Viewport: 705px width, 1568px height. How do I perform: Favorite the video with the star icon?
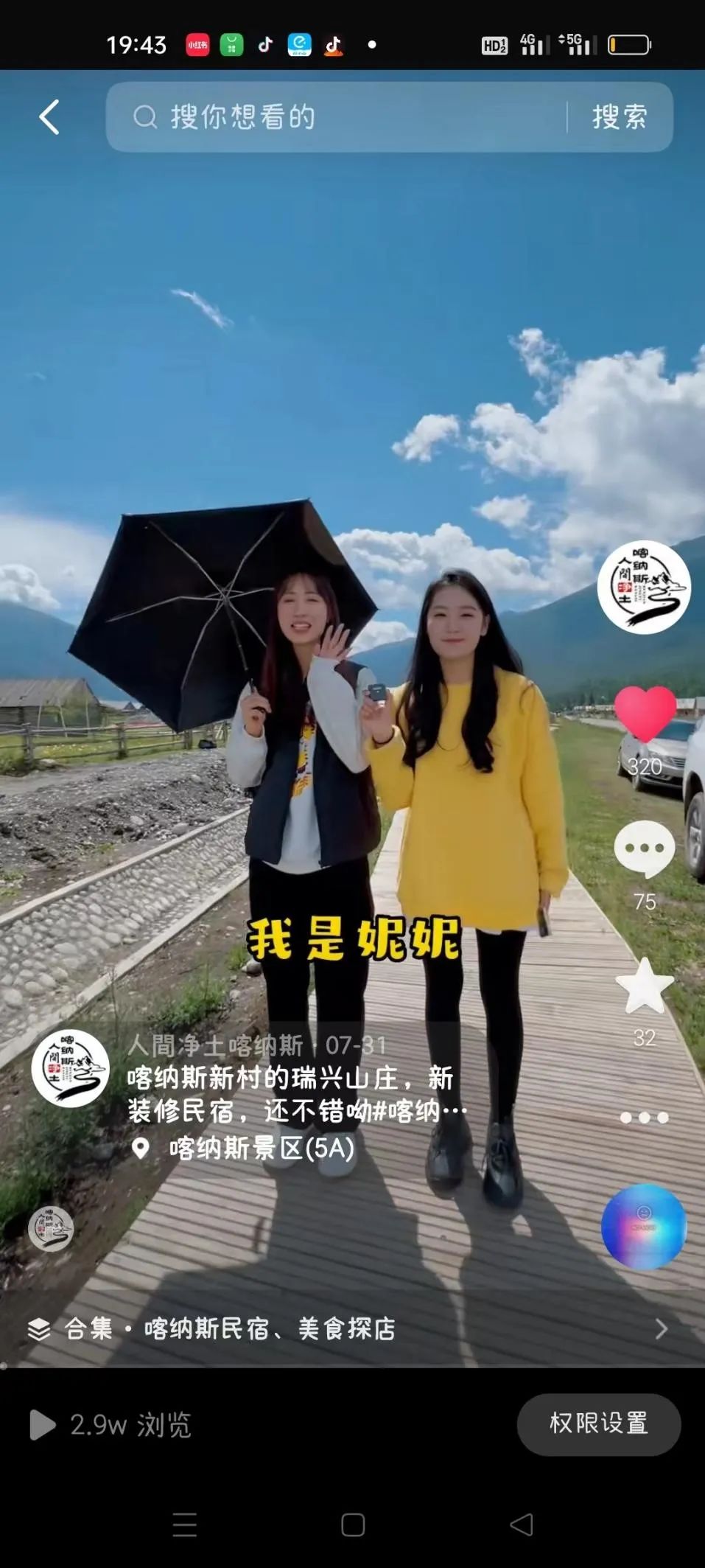coord(645,986)
